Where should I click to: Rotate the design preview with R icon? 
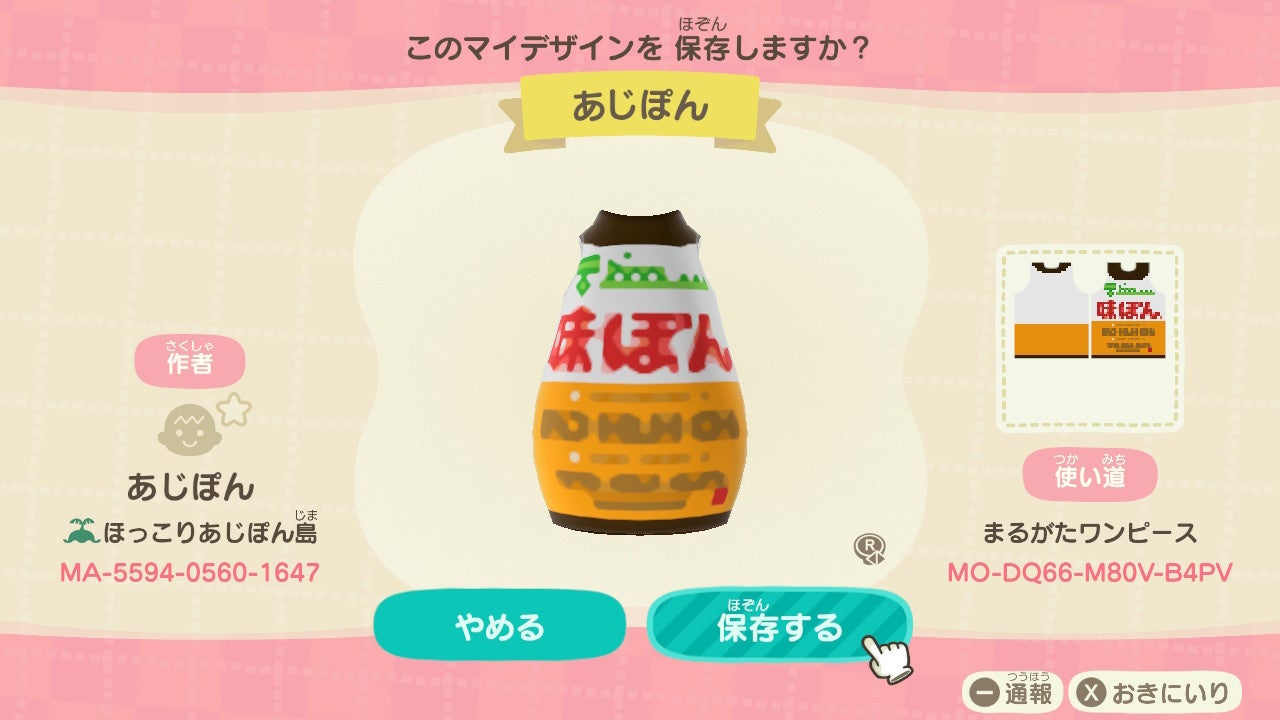pos(868,549)
